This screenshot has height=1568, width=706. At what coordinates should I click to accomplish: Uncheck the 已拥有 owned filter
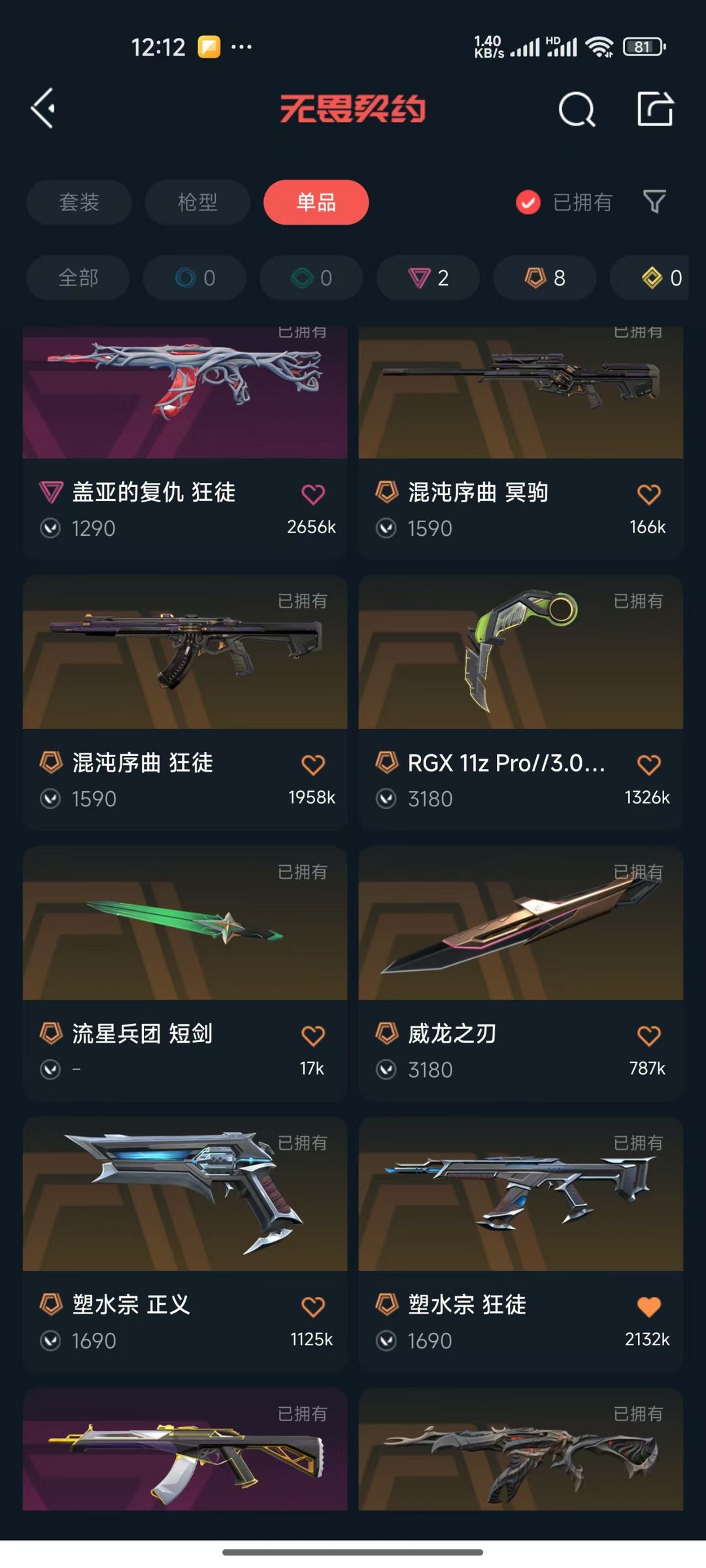tap(528, 203)
